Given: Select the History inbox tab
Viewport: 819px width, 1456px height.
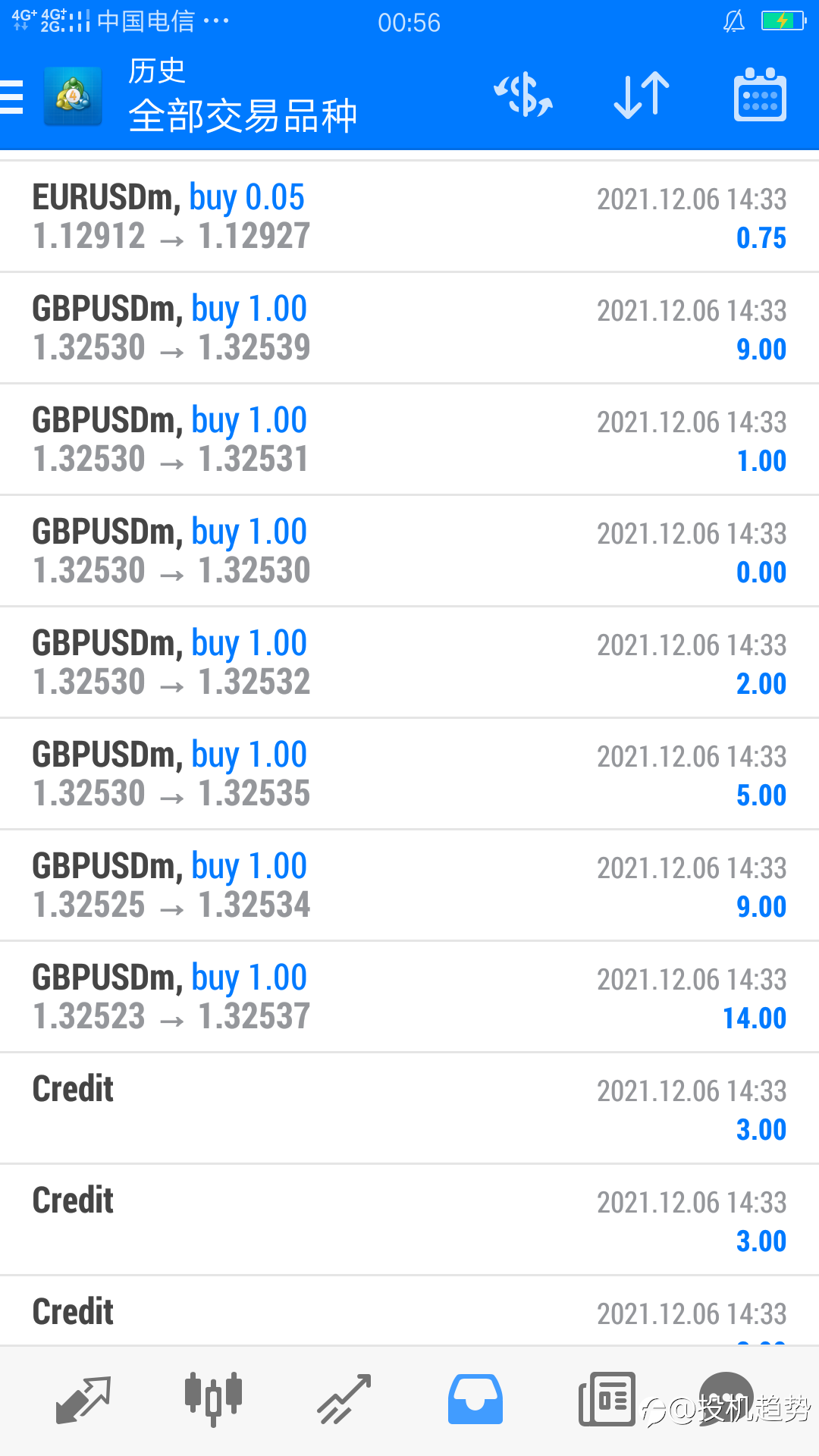Looking at the screenshot, I should point(475,1400).
